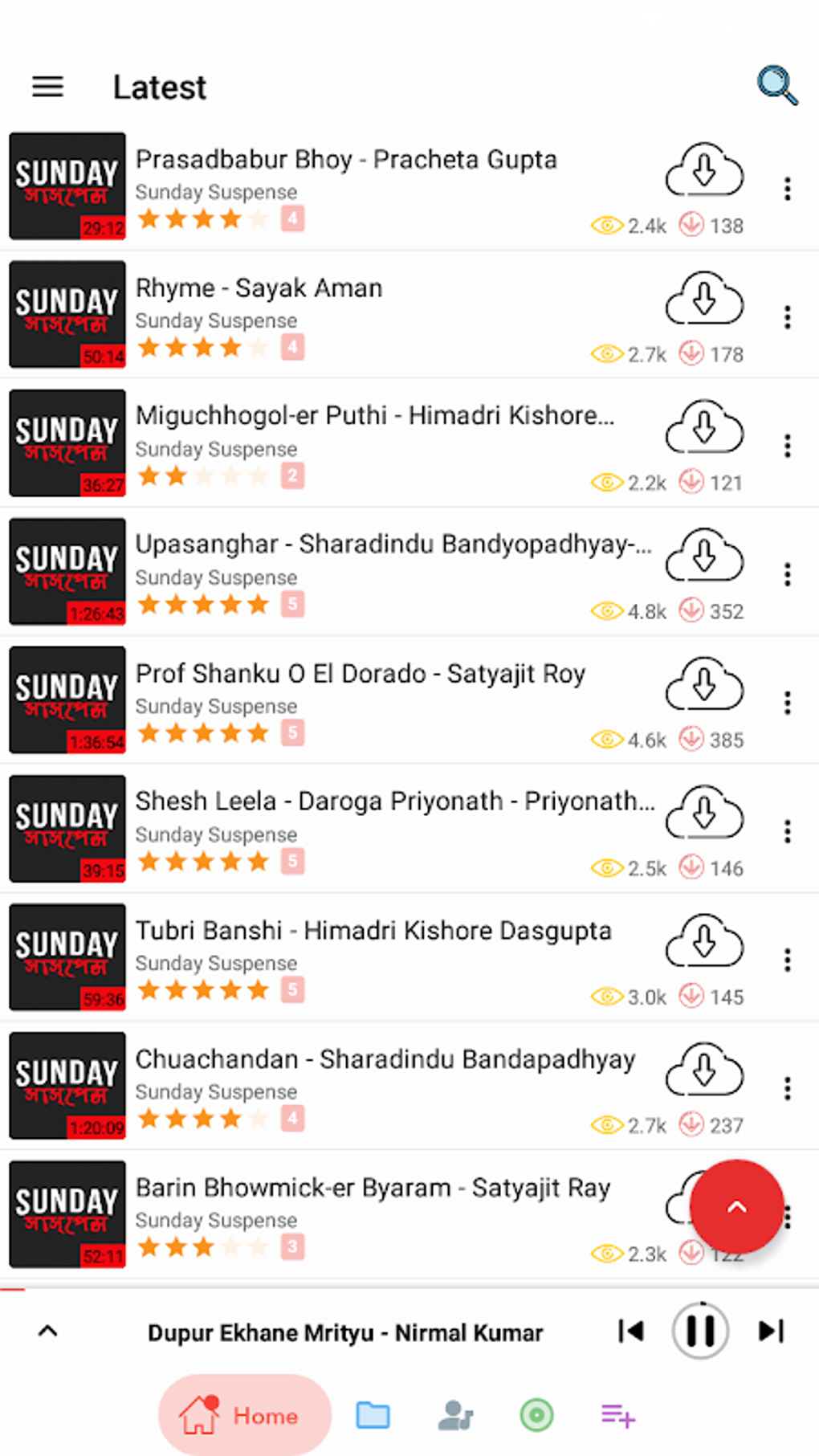
Task: Open overflow menu for Rhyme - Sayak Aman
Action: 788,317
